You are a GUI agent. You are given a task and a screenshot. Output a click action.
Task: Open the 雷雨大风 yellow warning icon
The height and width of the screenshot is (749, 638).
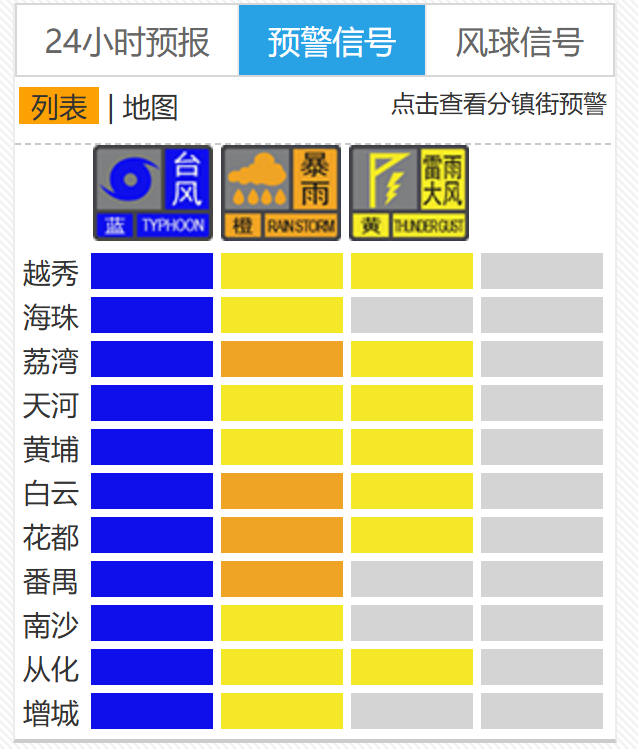click(x=409, y=193)
